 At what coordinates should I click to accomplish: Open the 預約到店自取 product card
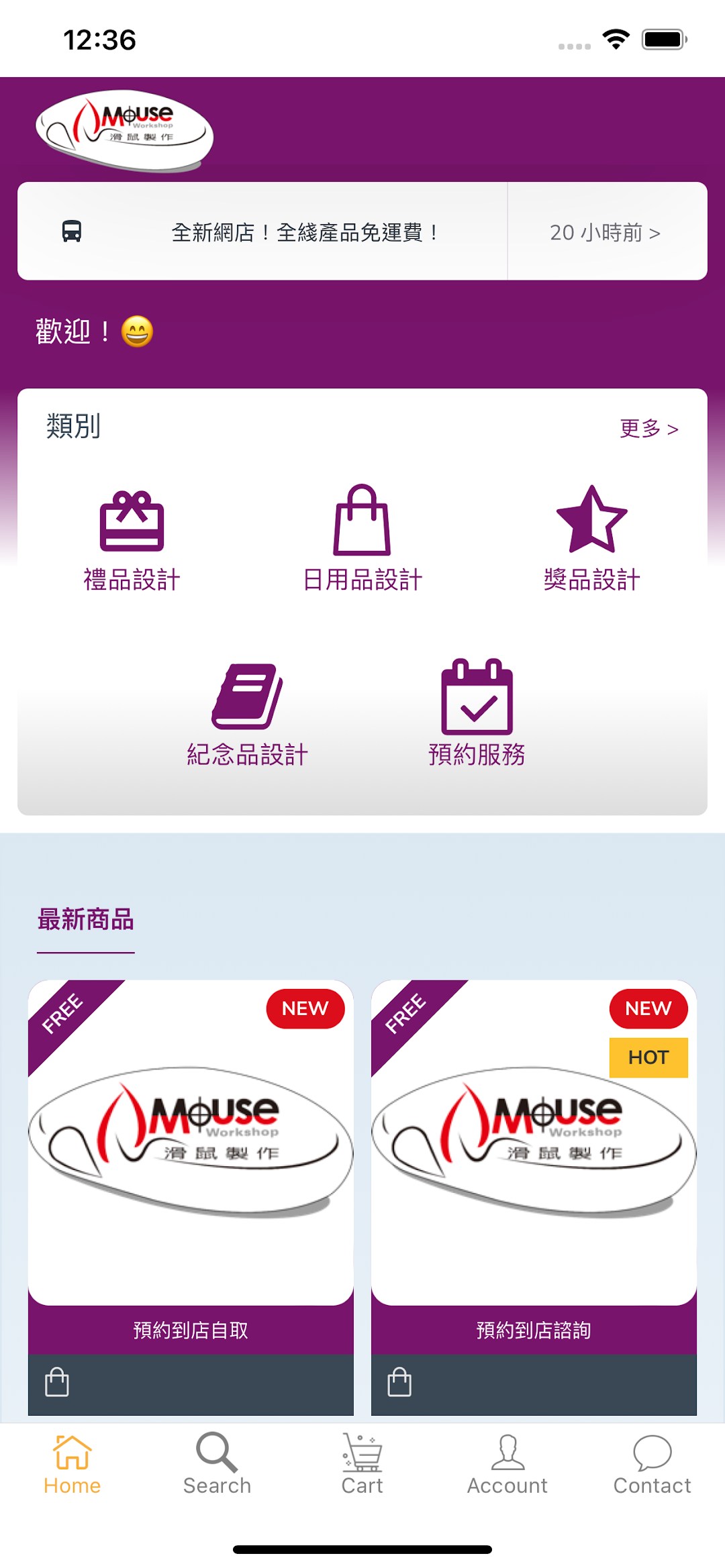click(x=191, y=1166)
